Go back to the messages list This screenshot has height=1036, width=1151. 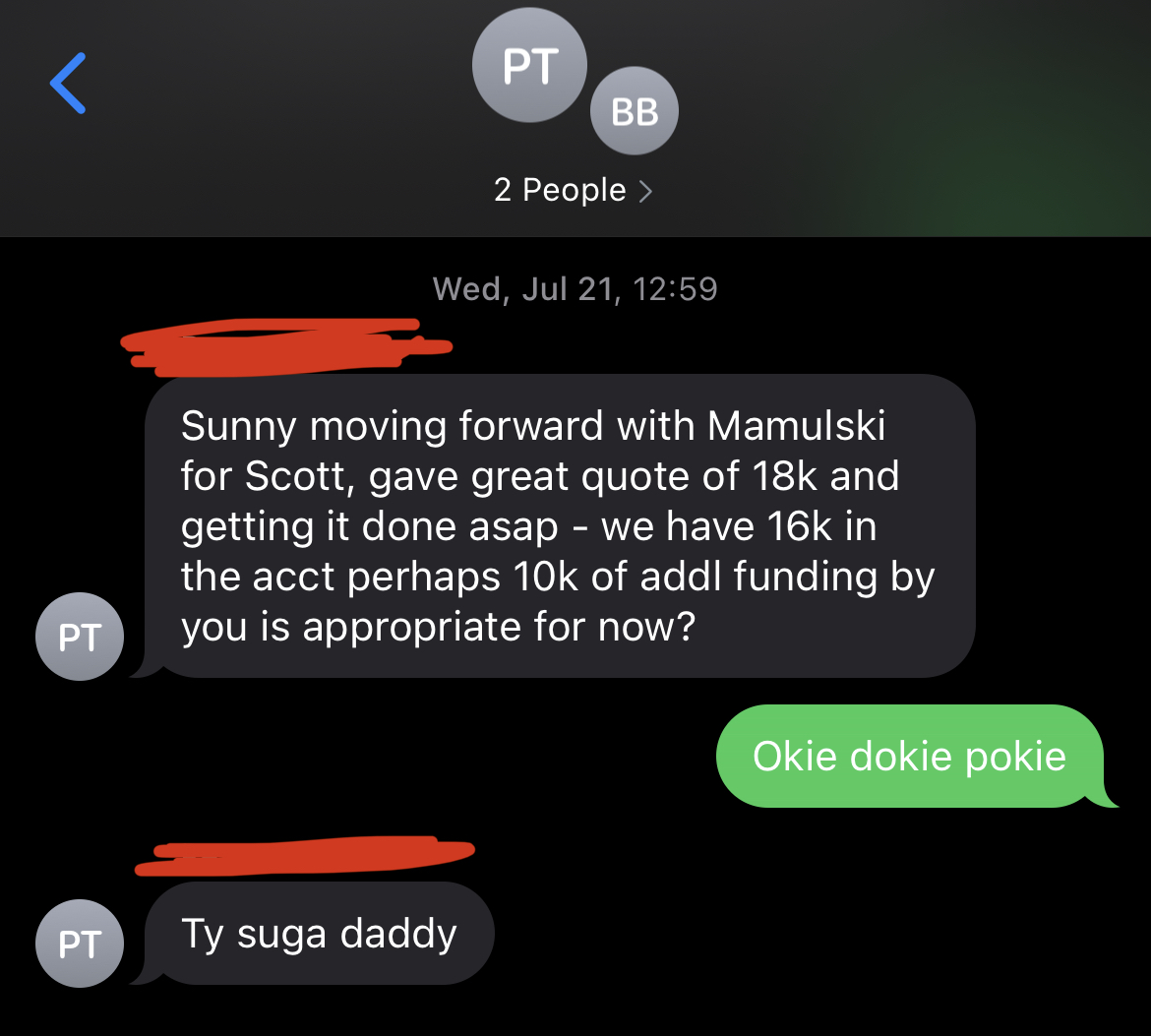(68, 83)
